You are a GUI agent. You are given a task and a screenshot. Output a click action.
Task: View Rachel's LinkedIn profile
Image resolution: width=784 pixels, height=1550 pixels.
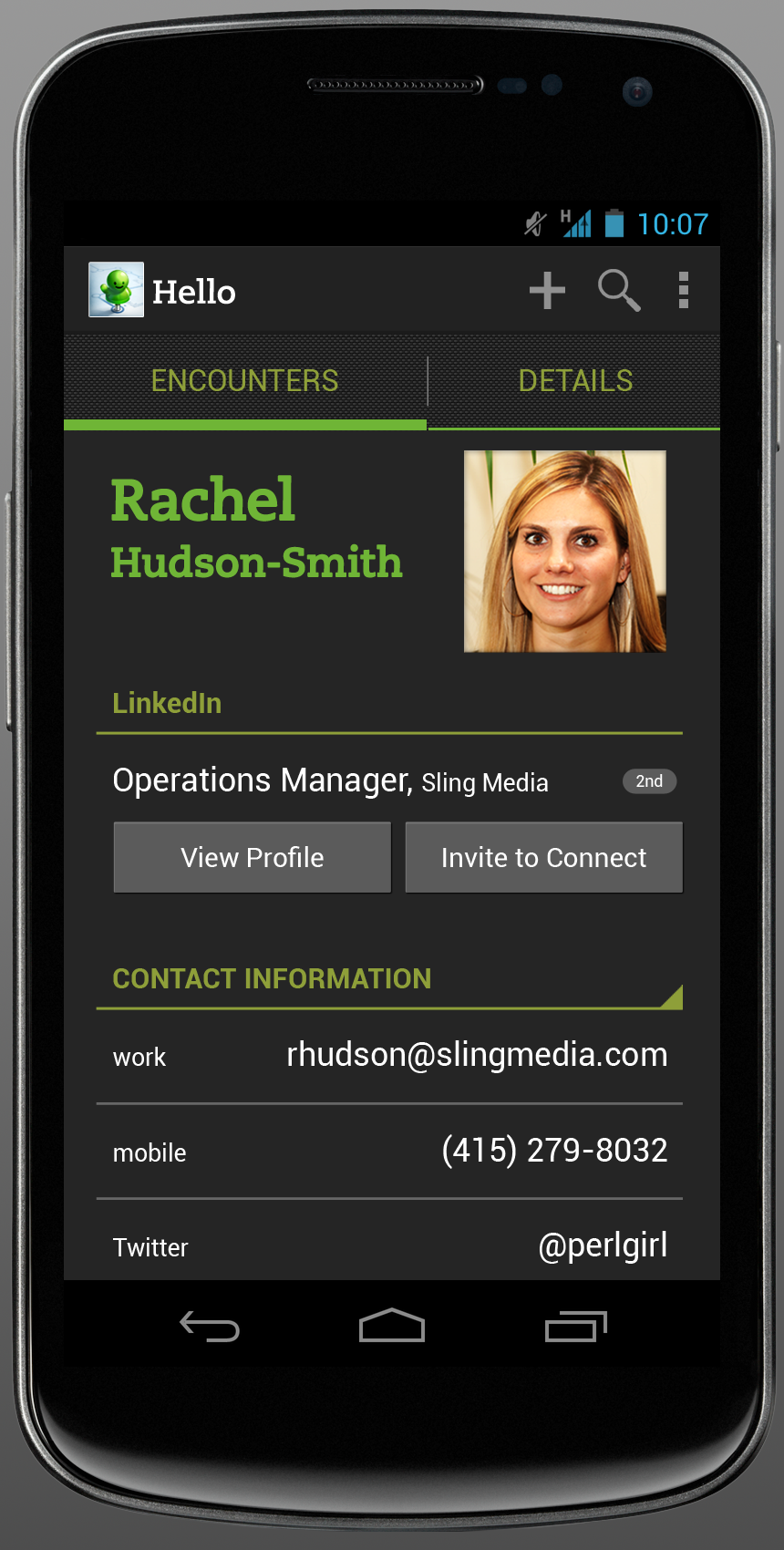(253, 858)
